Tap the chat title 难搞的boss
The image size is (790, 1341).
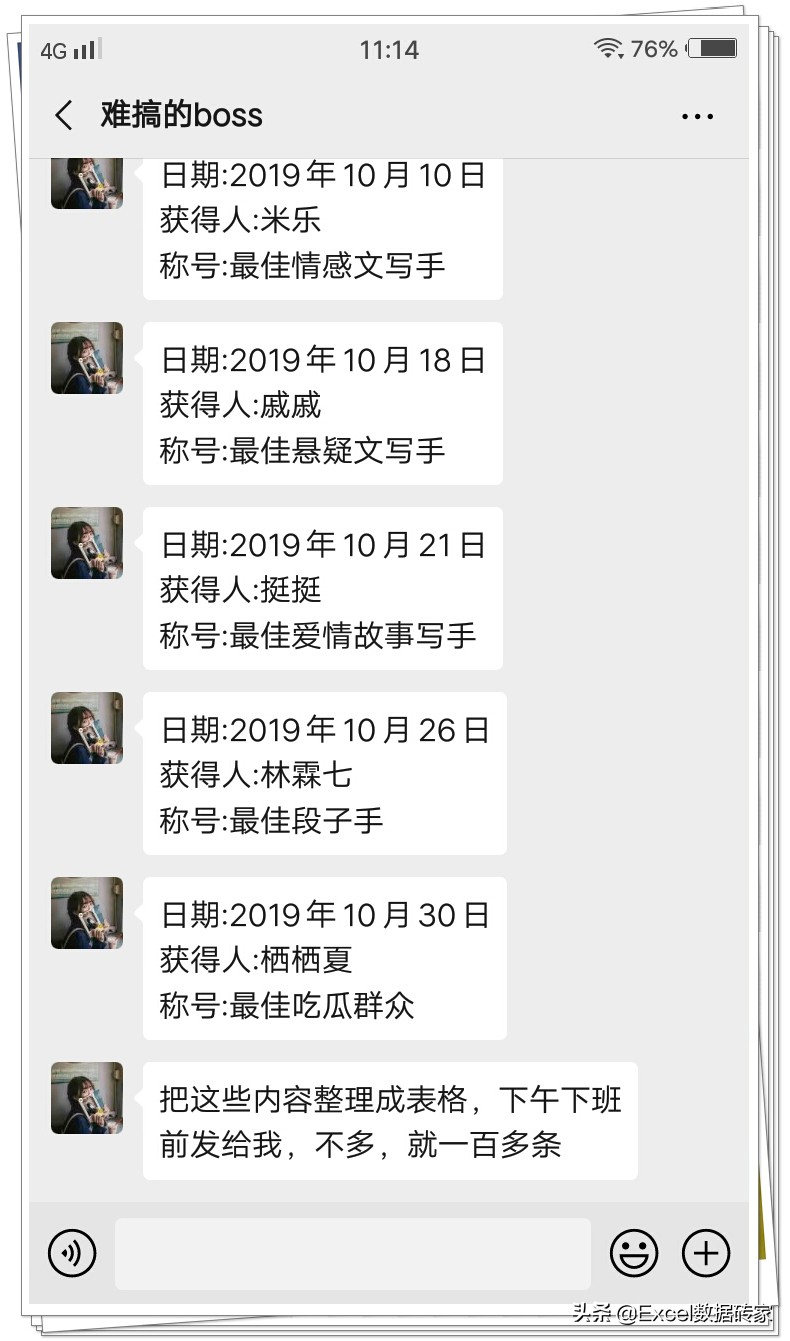click(x=178, y=116)
